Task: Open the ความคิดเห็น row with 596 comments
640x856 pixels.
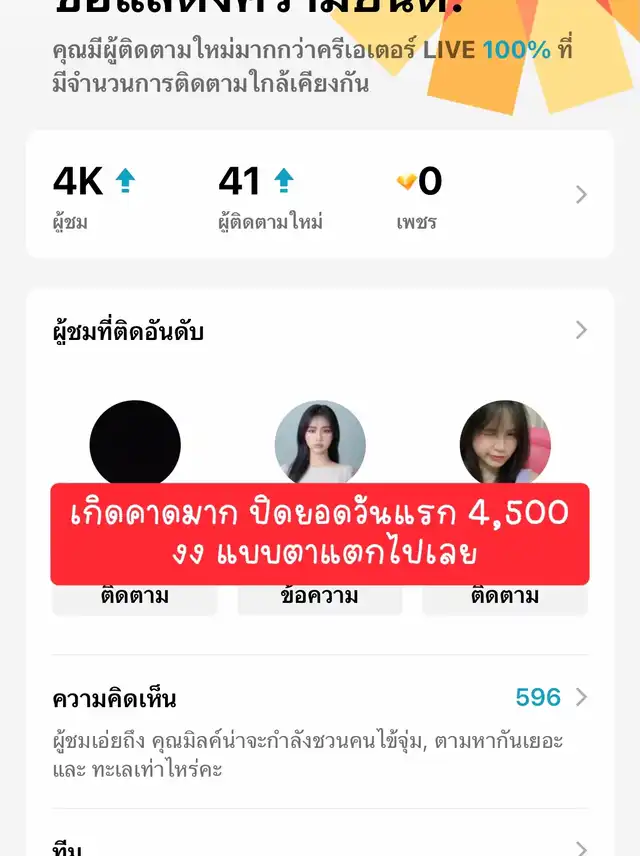Action: tap(320, 698)
